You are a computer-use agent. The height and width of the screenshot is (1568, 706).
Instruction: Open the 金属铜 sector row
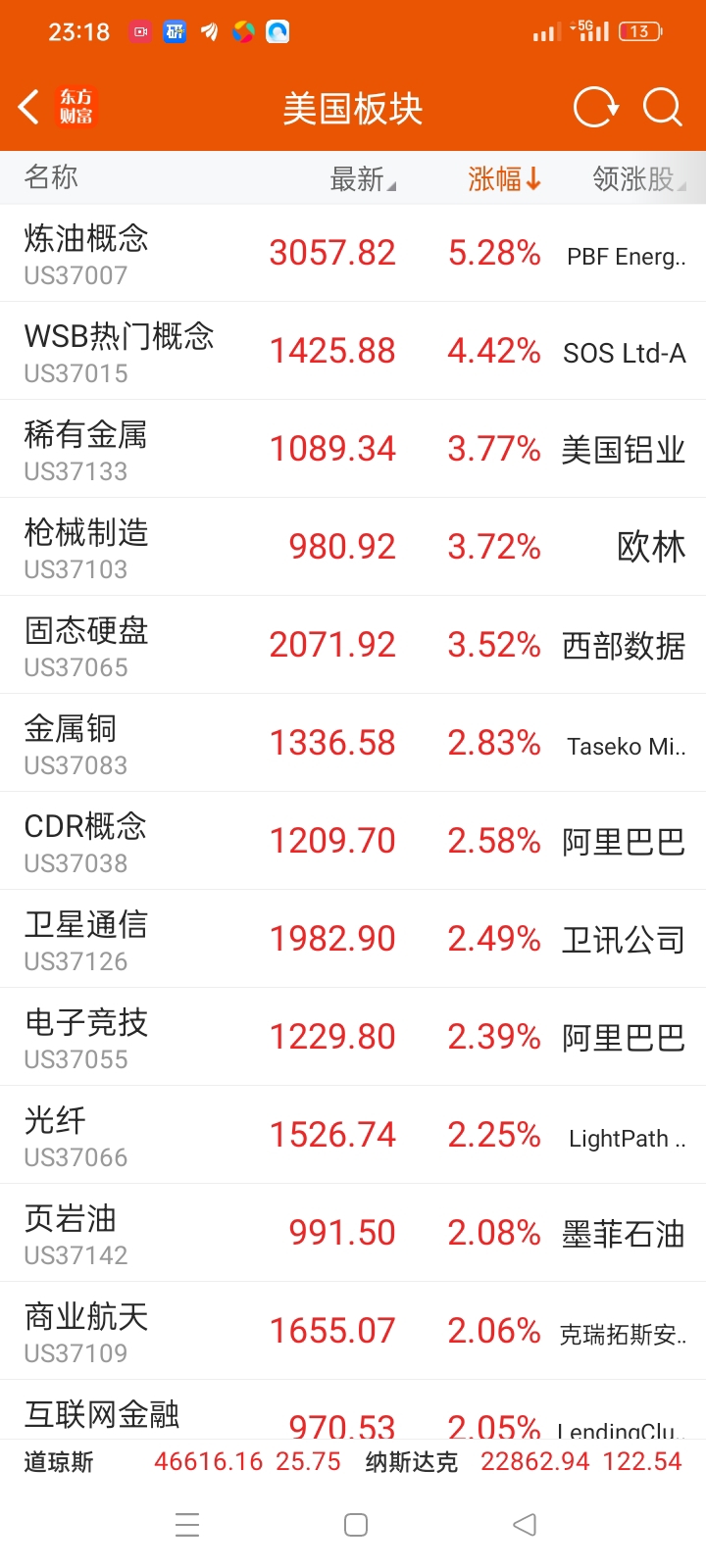tap(353, 743)
